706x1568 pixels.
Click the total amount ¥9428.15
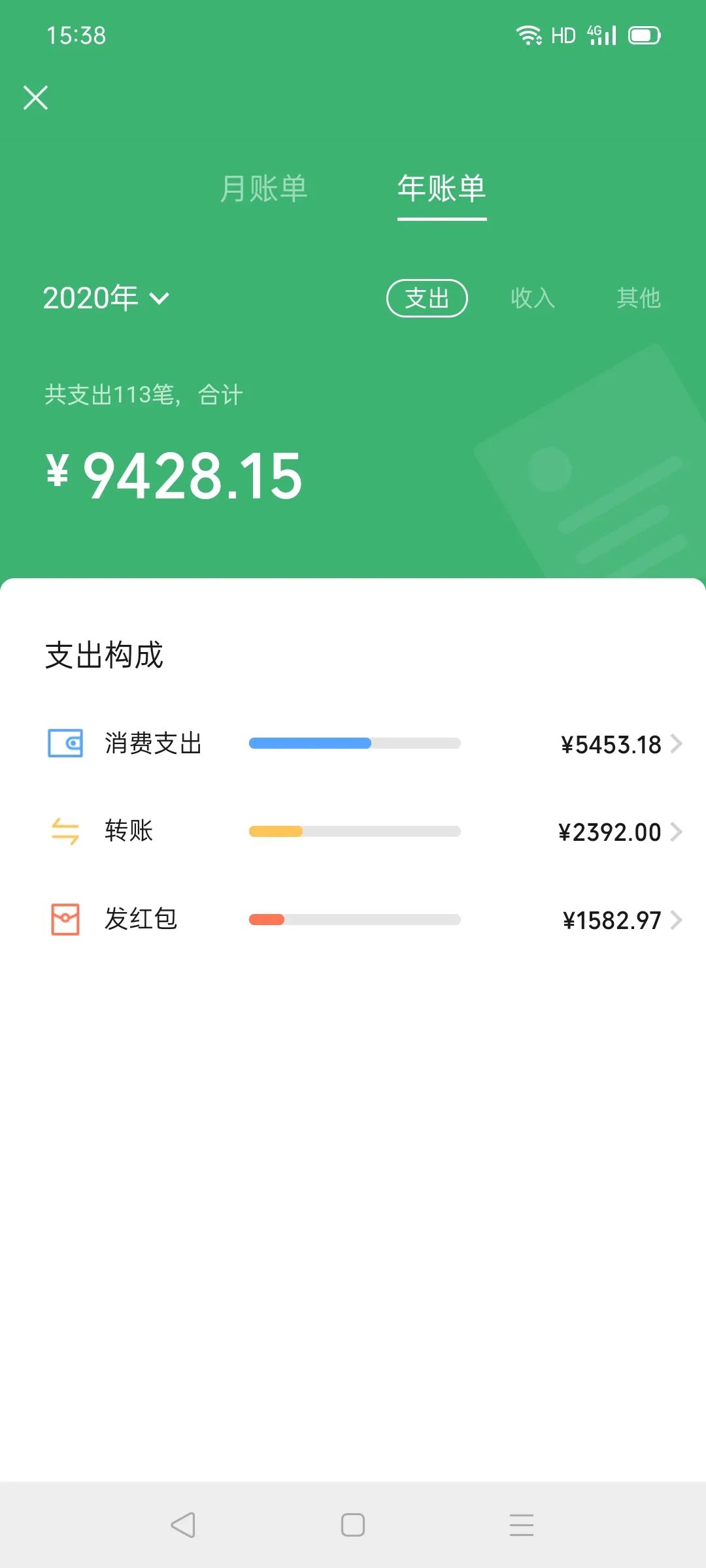(x=175, y=476)
